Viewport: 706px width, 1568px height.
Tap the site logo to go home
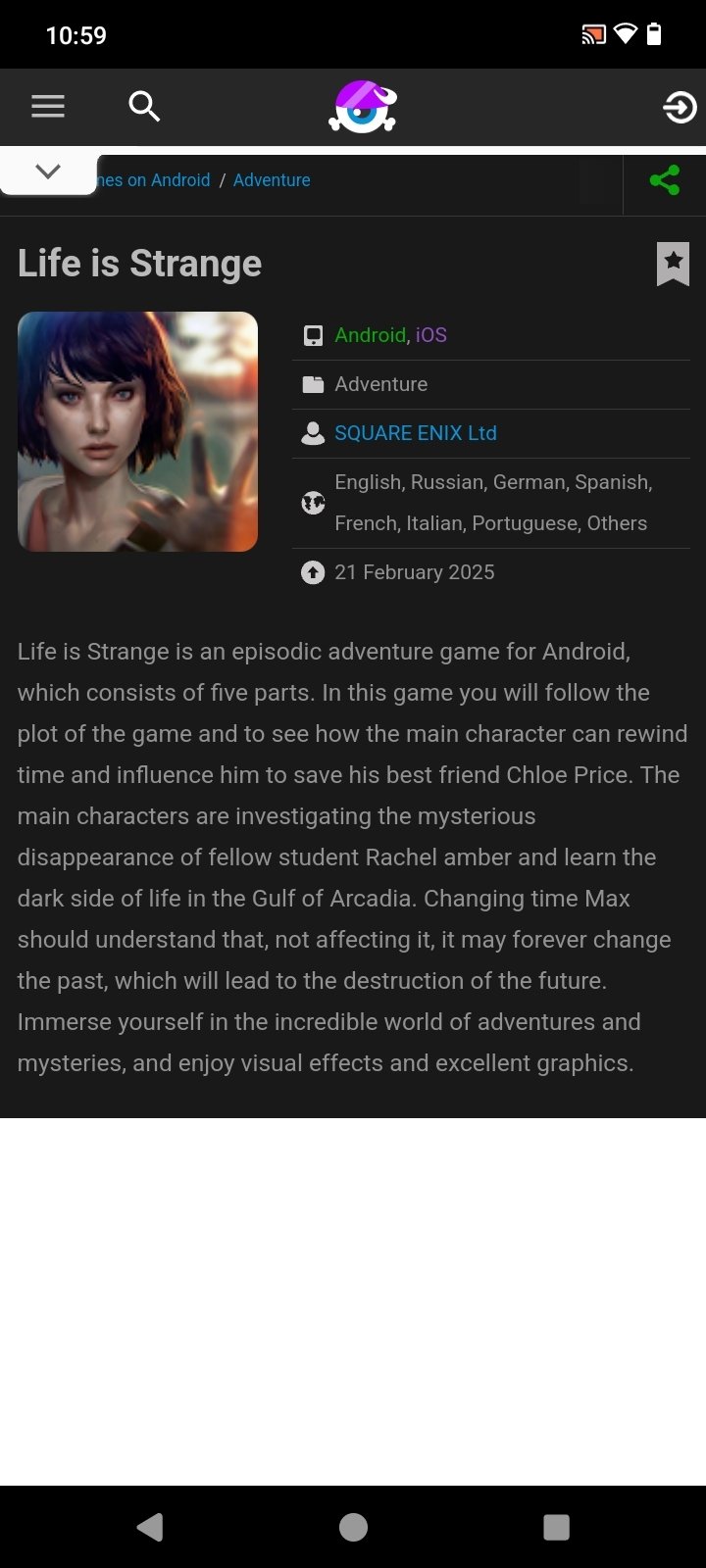pyautogui.click(x=362, y=107)
